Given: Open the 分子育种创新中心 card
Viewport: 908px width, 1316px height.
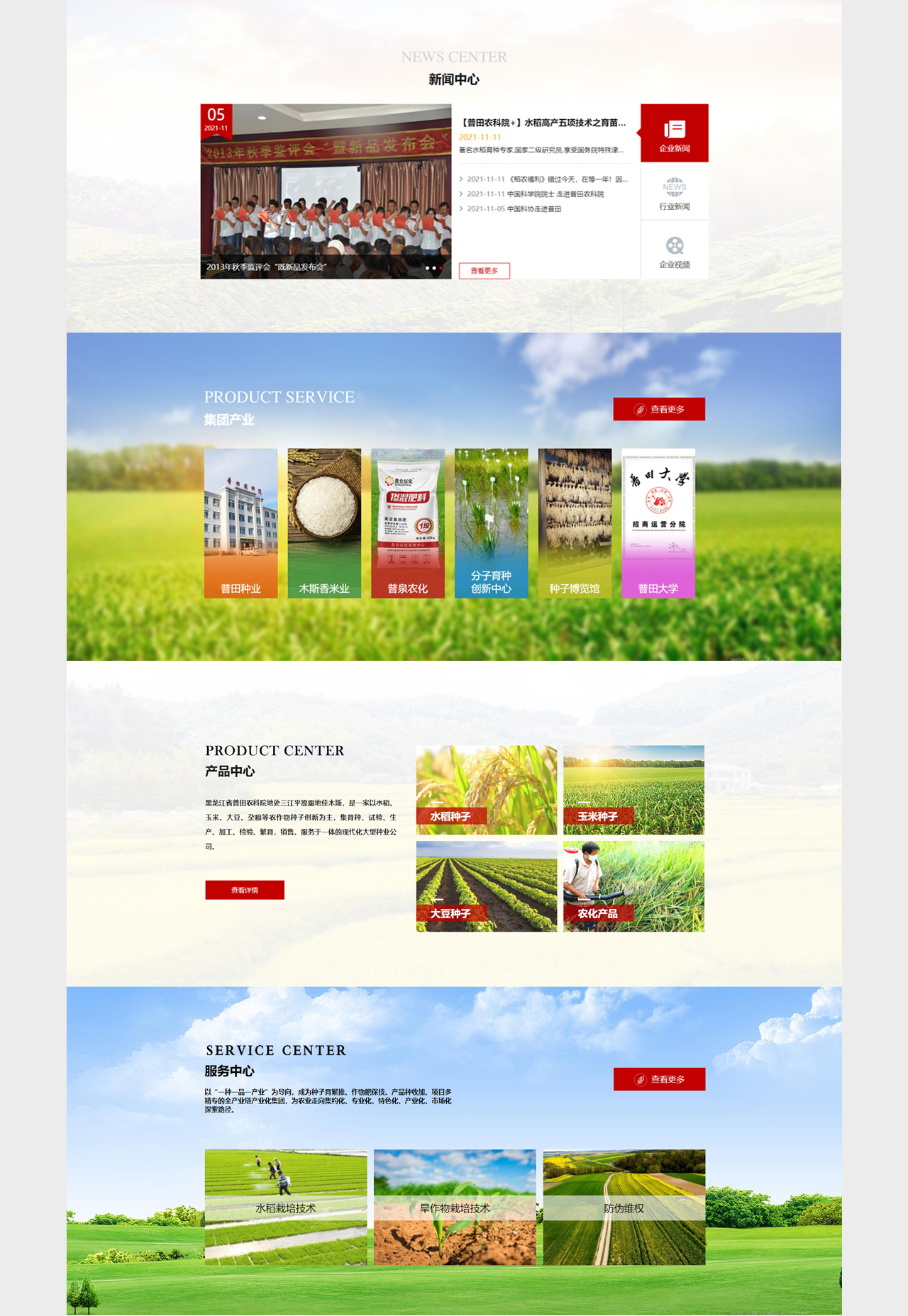Looking at the screenshot, I should pyautogui.click(x=491, y=523).
